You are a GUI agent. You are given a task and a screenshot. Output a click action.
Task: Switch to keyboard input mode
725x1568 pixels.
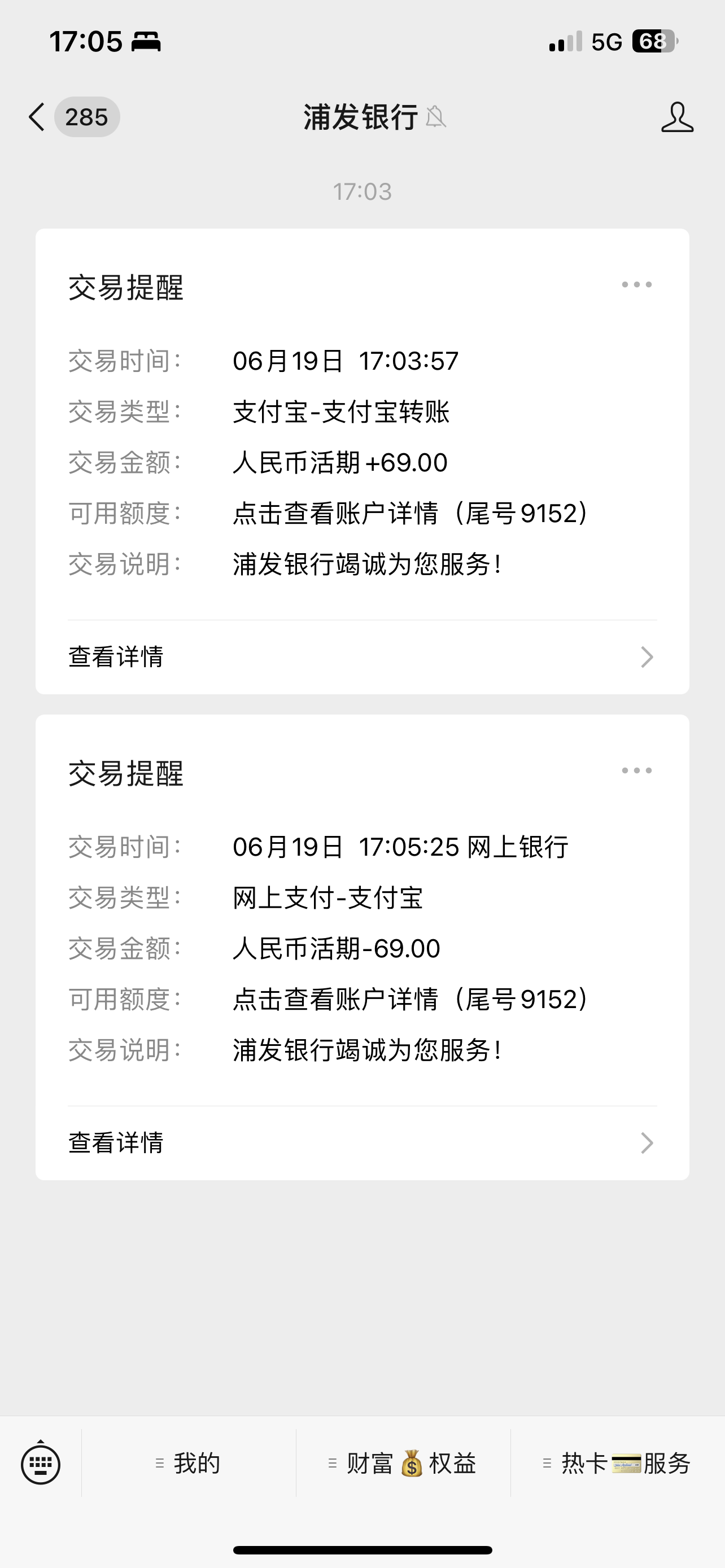tap(41, 1462)
